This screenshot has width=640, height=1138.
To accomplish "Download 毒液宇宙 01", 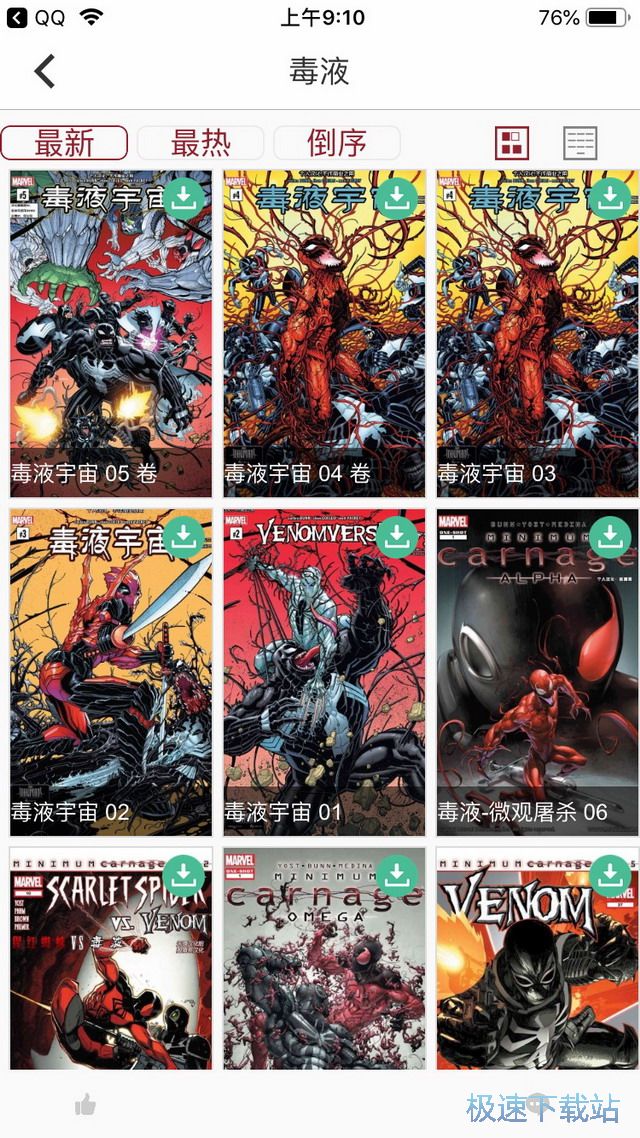I will [x=397, y=537].
